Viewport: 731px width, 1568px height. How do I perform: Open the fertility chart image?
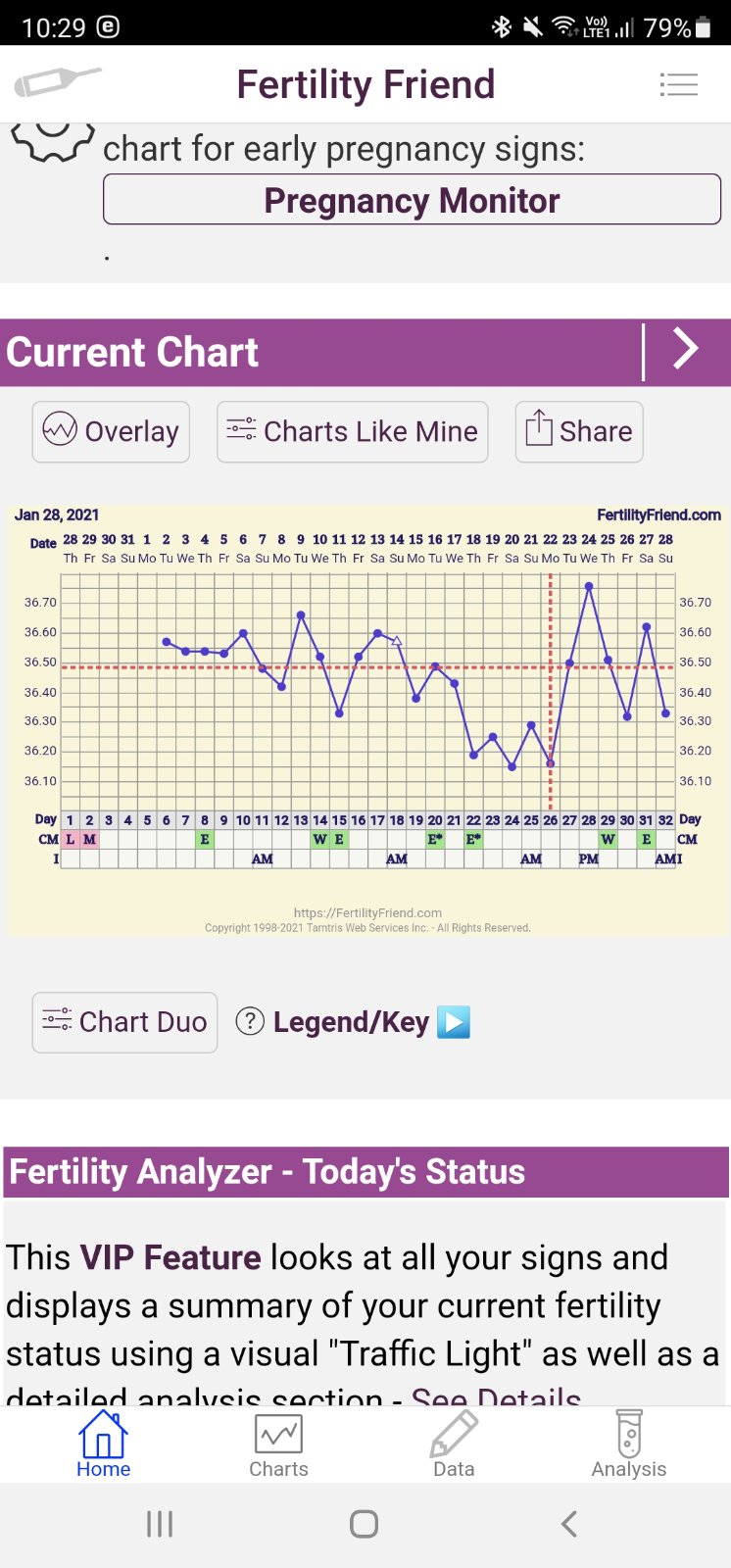click(x=365, y=720)
